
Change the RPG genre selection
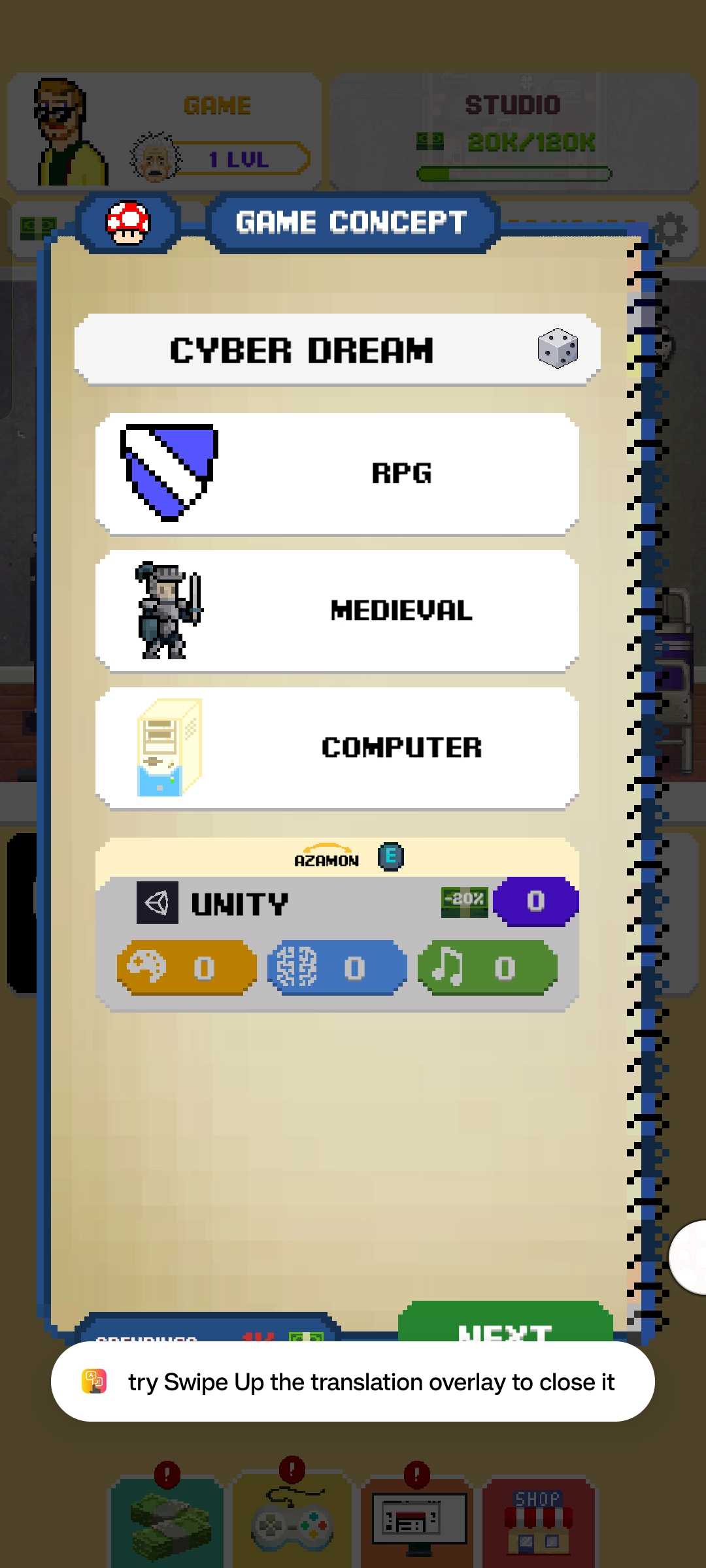(x=337, y=473)
